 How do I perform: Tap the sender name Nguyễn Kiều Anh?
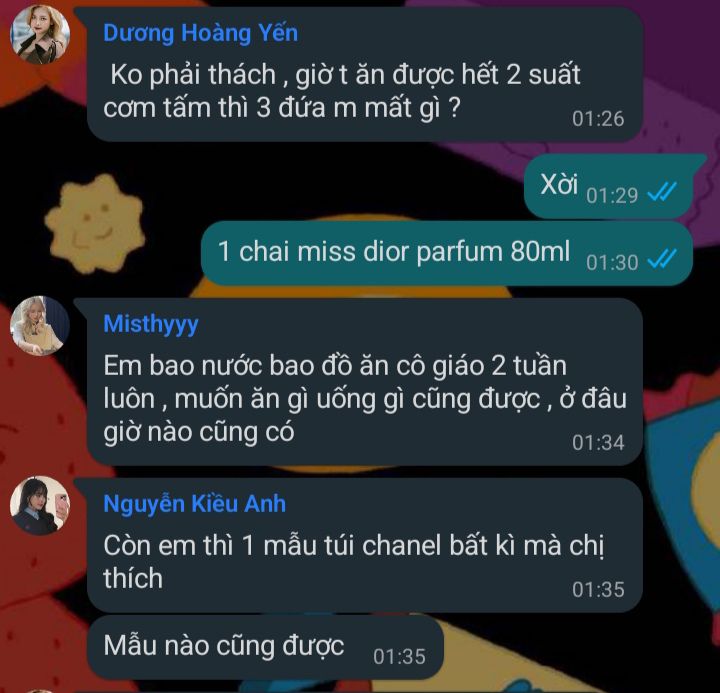click(194, 504)
